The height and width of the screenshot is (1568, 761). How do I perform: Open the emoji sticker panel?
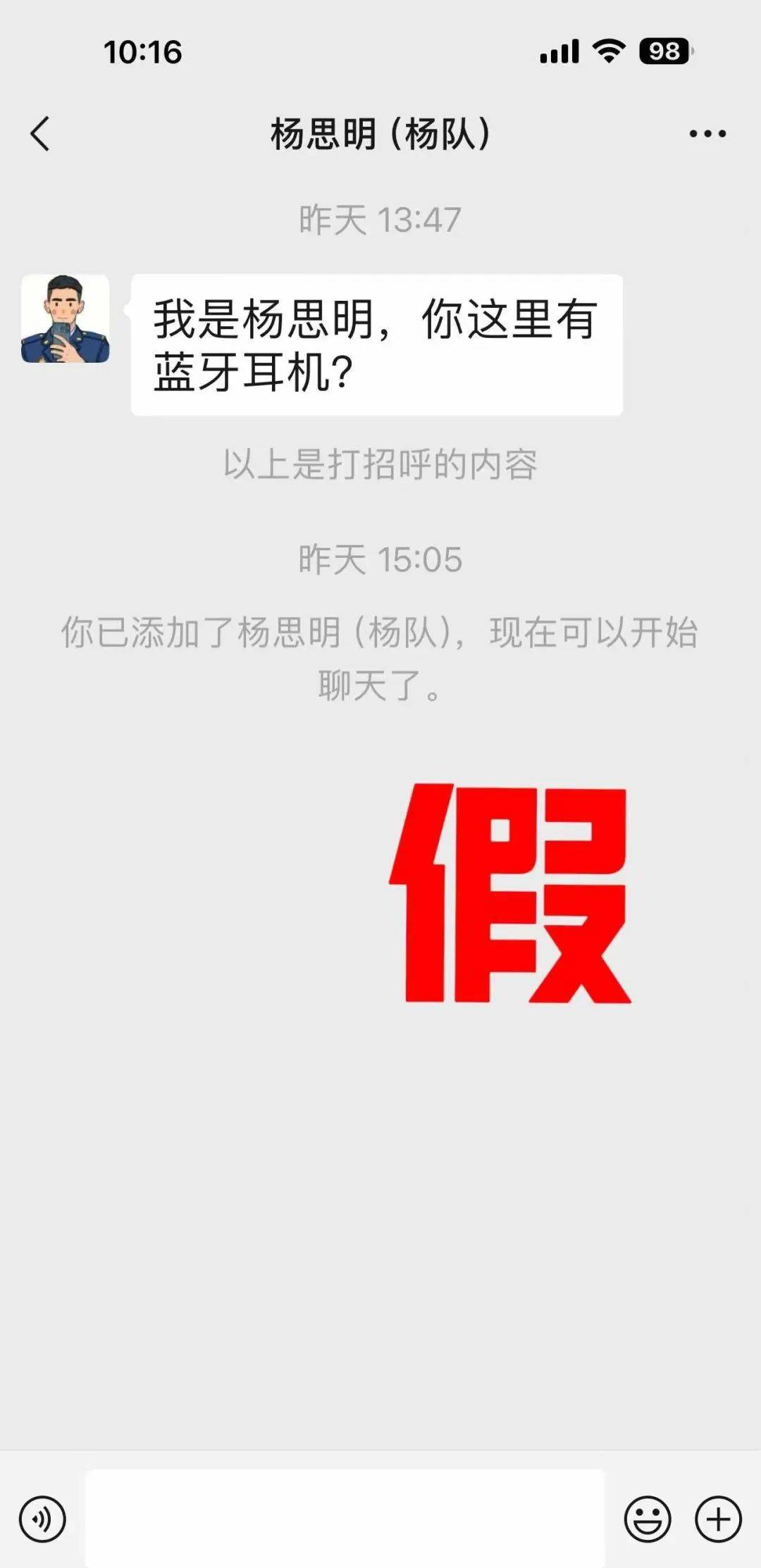(x=647, y=1519)
